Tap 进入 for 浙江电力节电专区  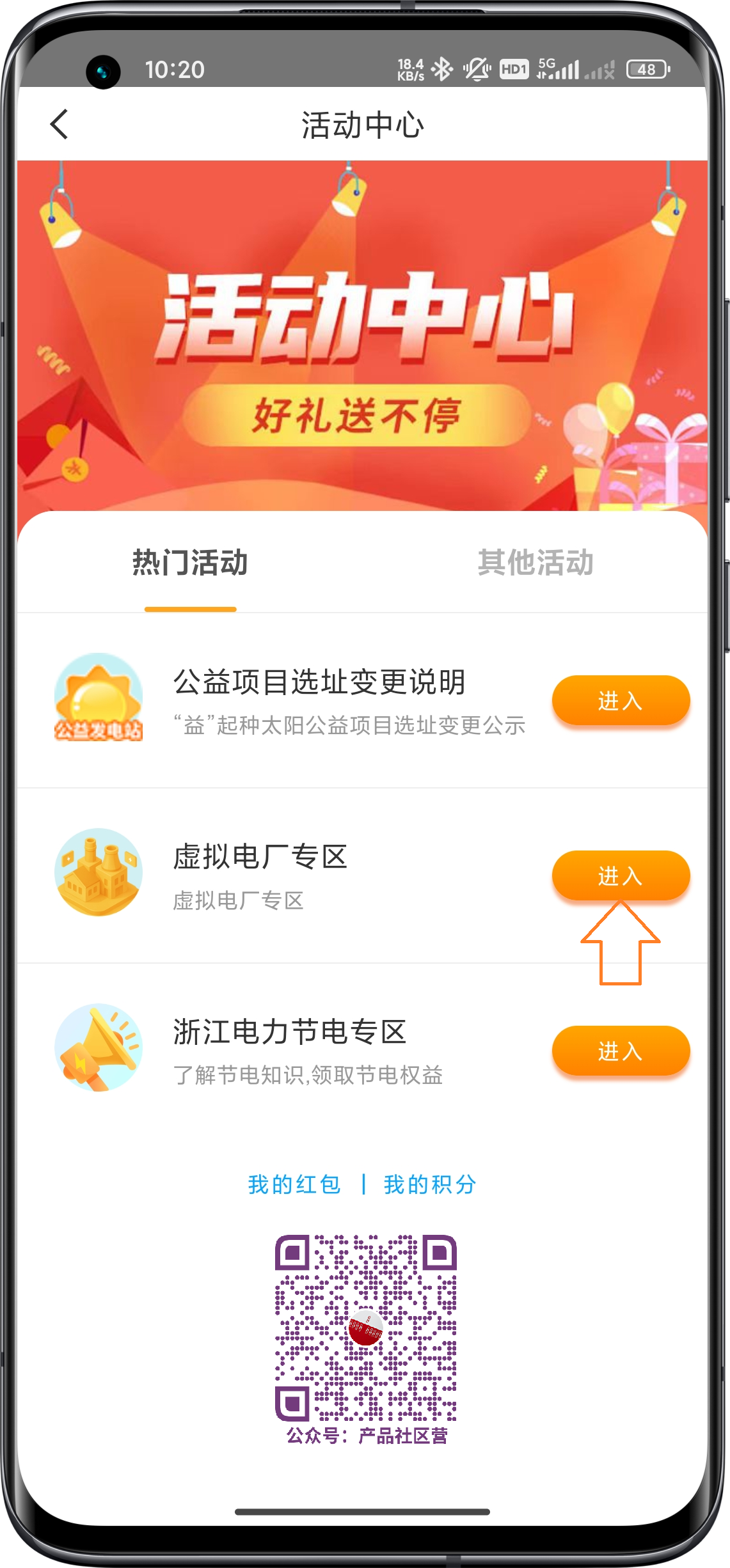pos(620,1051)
